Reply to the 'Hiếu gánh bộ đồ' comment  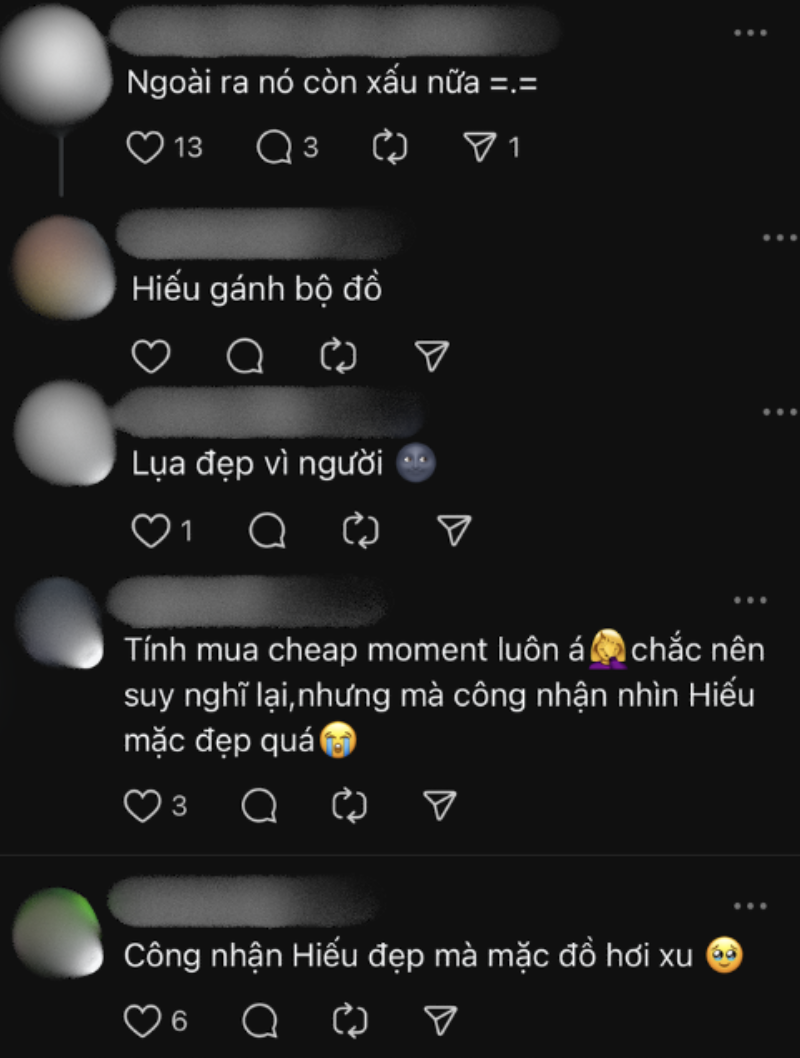[x=245, y=356]
